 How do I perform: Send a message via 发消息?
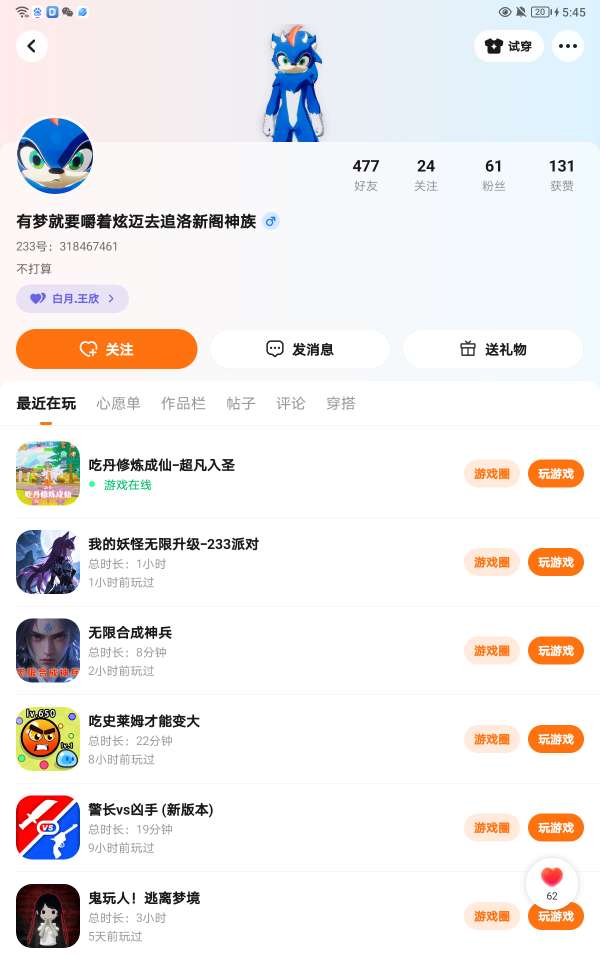[x=300, y=349]
